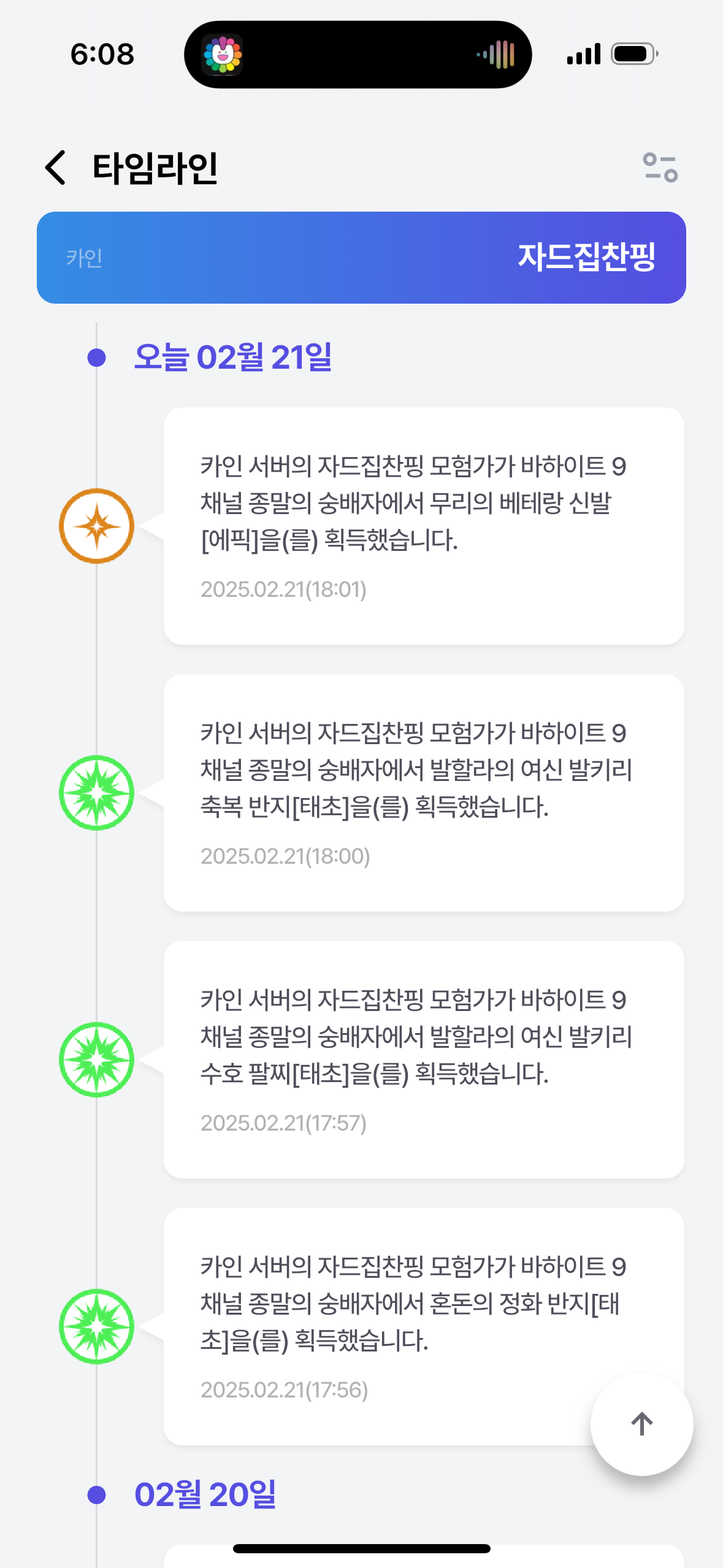Tap the 자드집찬핑 character banner
The height and width of the screenshot is (1568, 723).
click(361, 258)
